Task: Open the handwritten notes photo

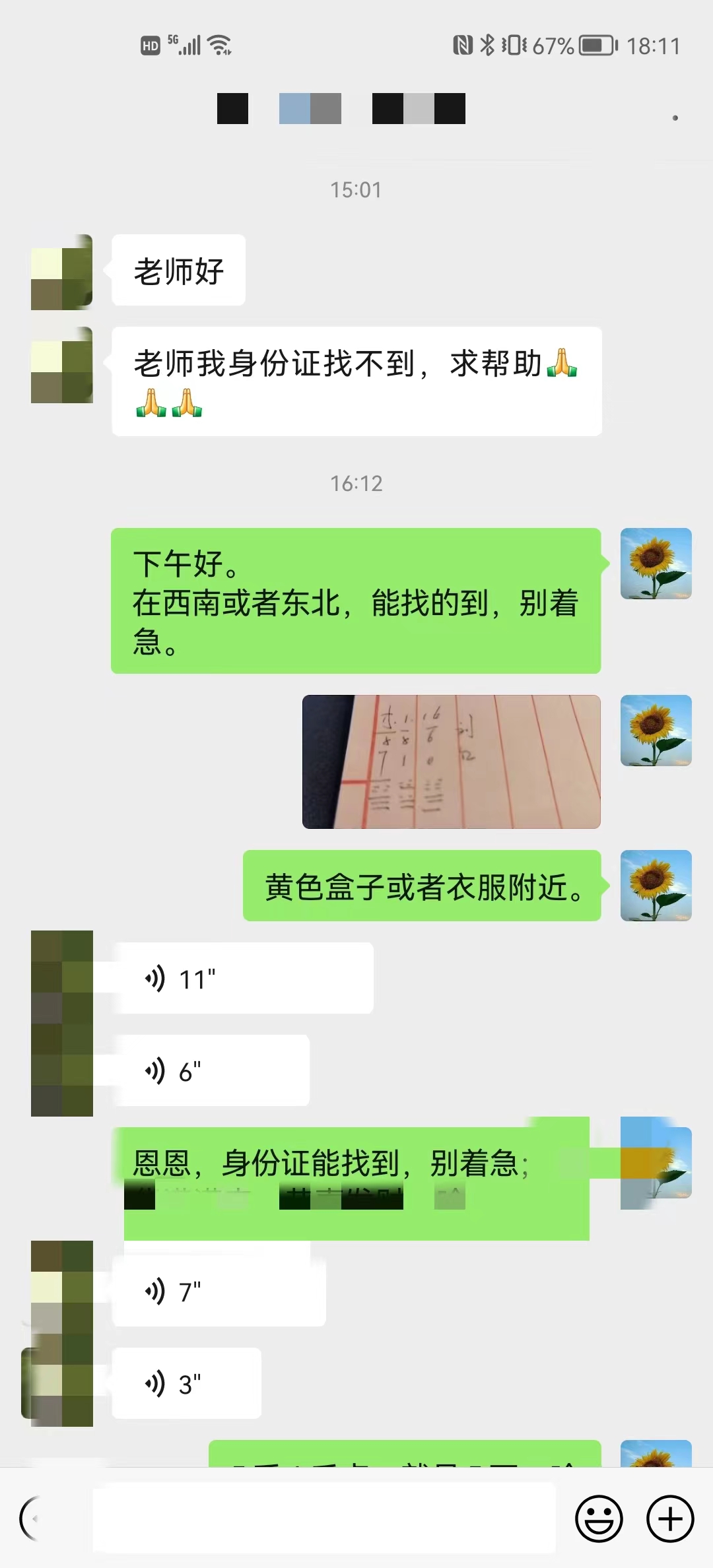Action: [452, 762]
